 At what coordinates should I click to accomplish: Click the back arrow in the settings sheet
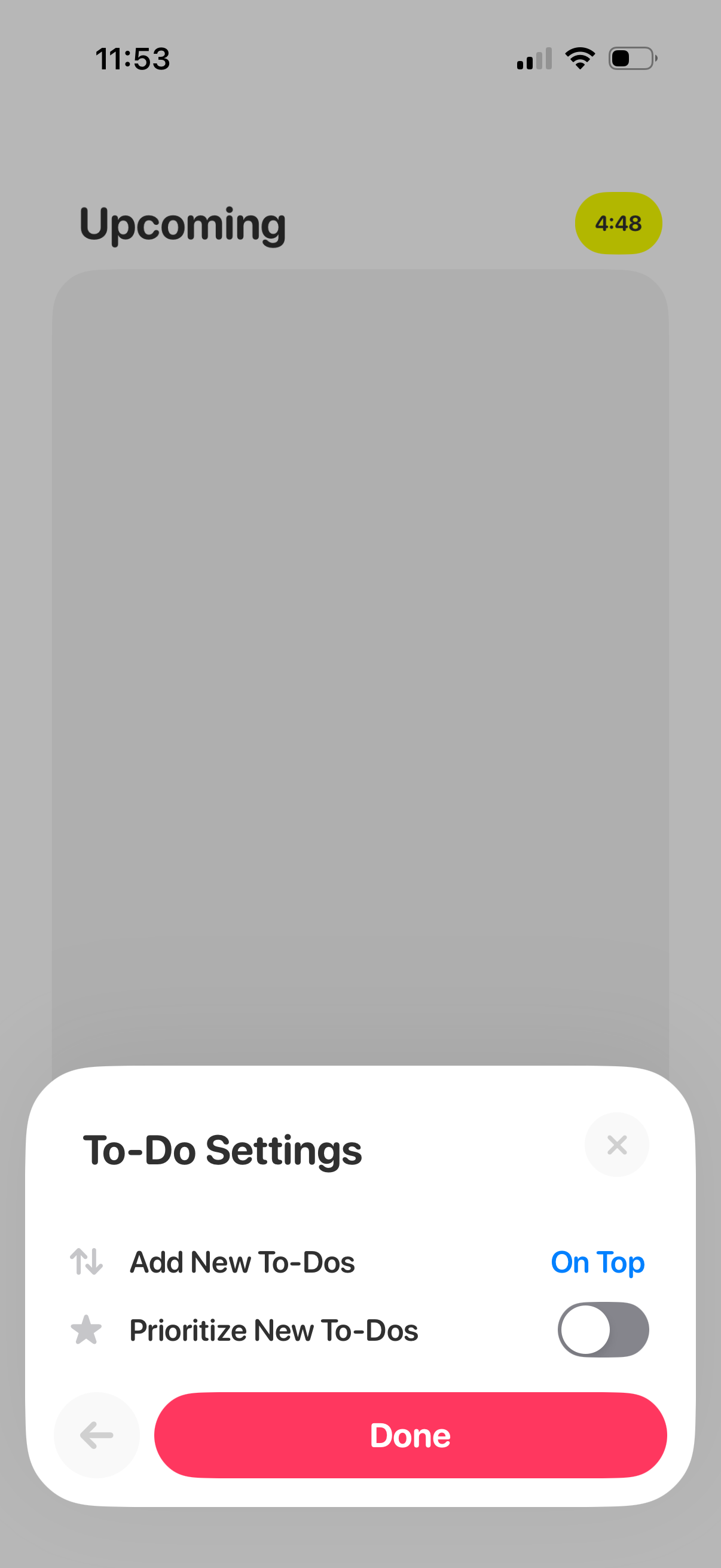96,1436
